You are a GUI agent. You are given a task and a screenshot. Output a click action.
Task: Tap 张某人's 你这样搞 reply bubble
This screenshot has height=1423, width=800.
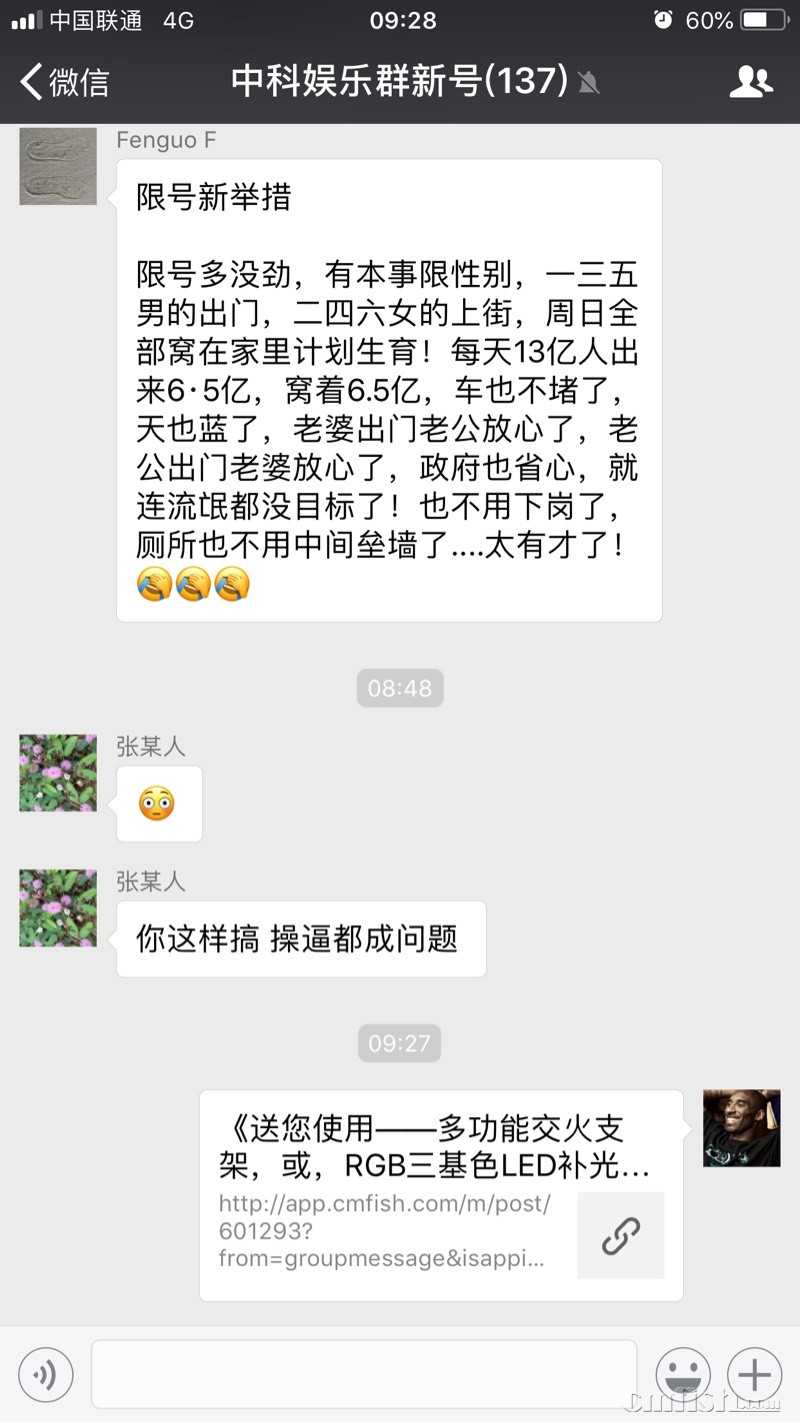299,938
